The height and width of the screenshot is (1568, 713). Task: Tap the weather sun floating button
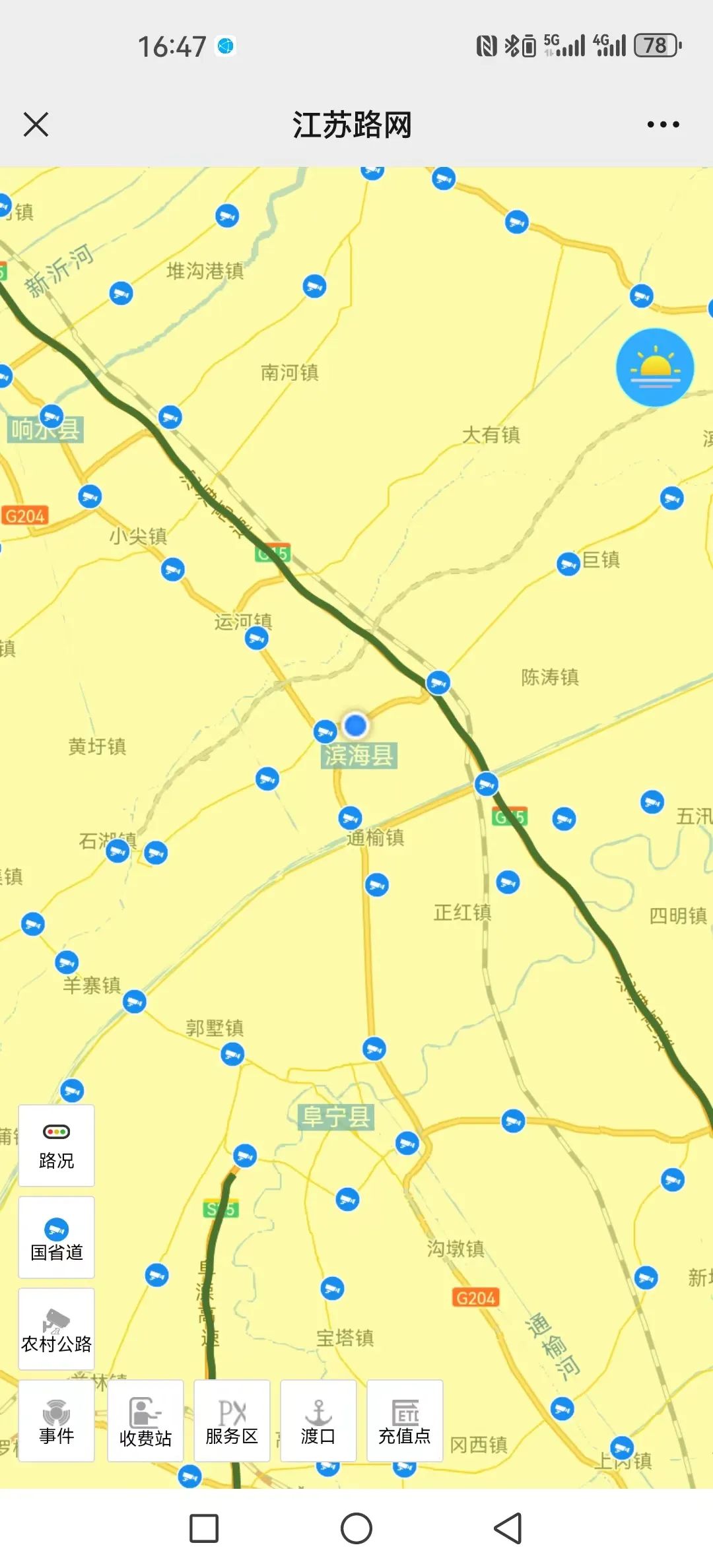(655, 367)
